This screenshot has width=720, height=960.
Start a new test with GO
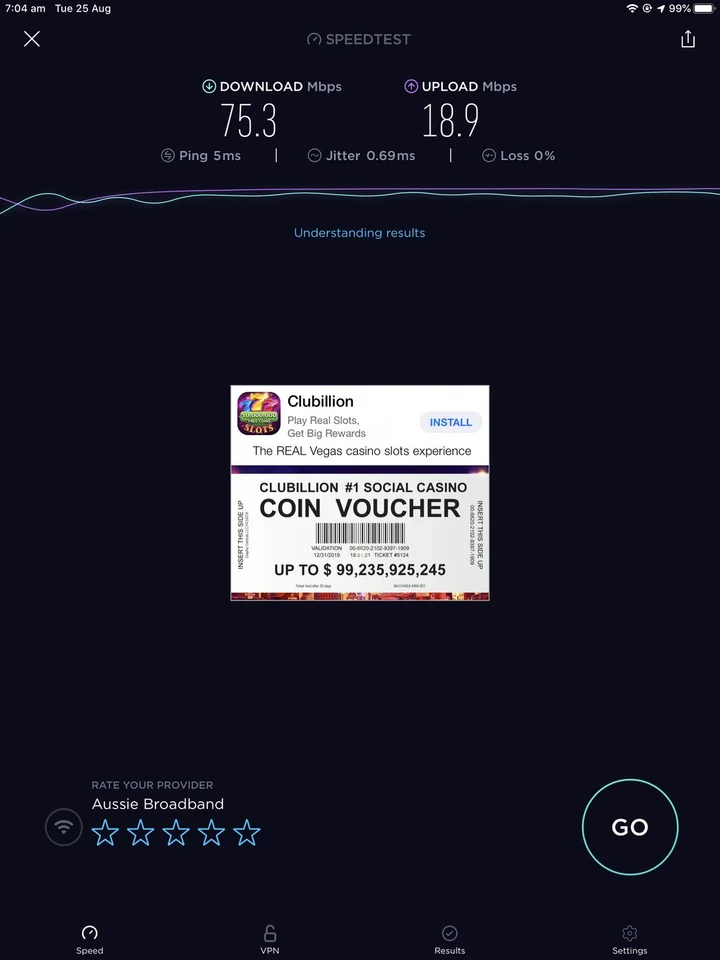[x=630, y=827]
